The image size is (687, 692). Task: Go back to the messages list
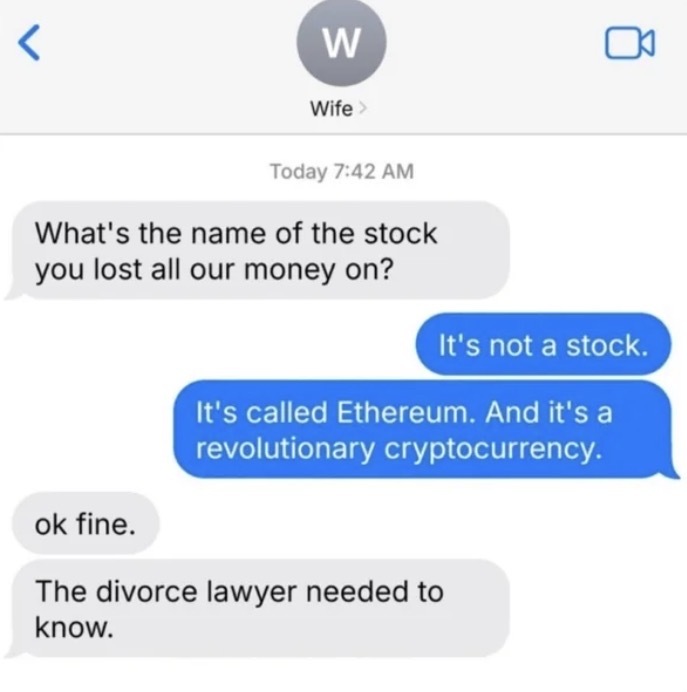click(31, 43)
